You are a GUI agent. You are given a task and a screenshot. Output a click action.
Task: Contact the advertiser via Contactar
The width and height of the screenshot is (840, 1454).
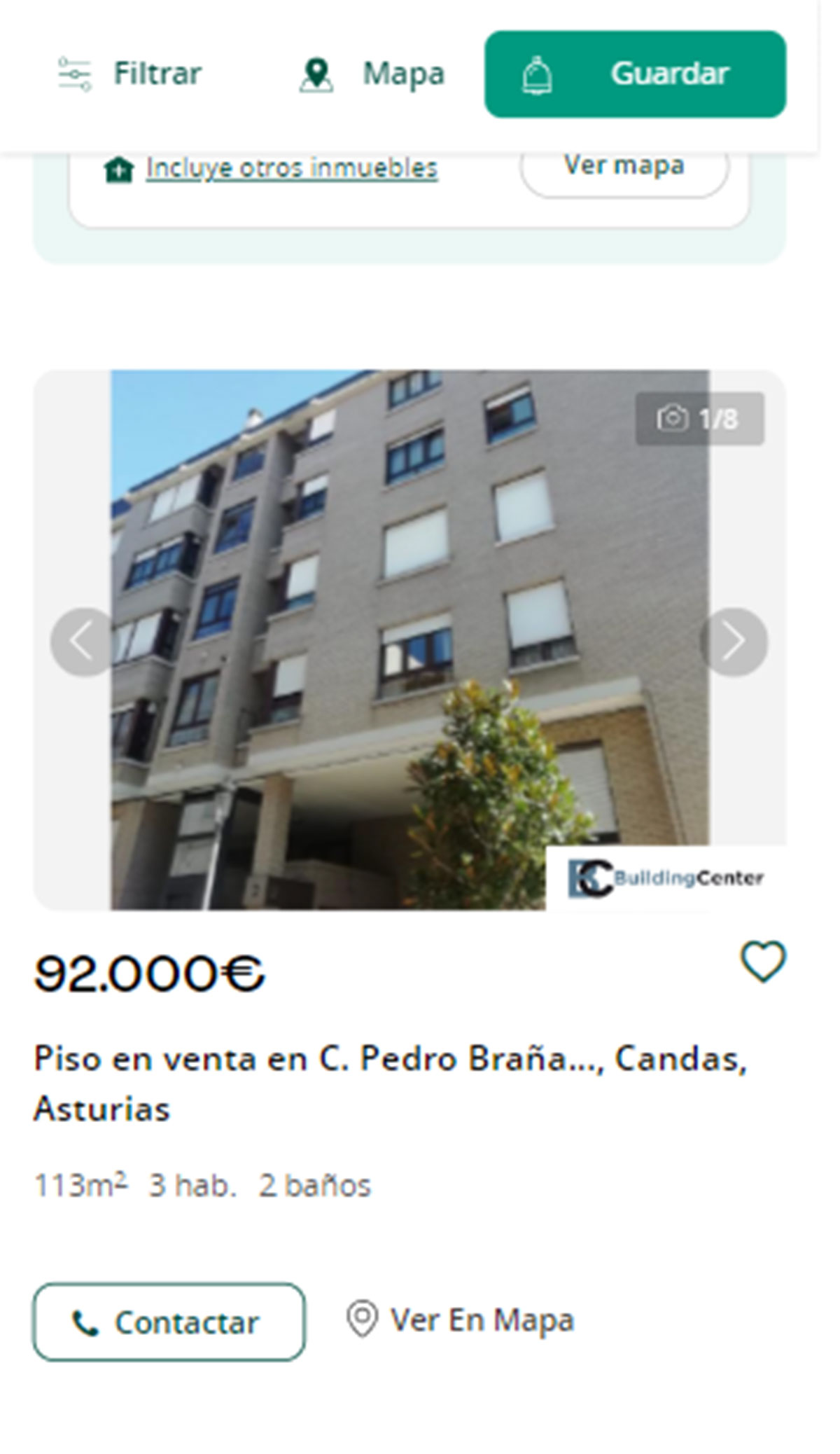coord(169,1322)
